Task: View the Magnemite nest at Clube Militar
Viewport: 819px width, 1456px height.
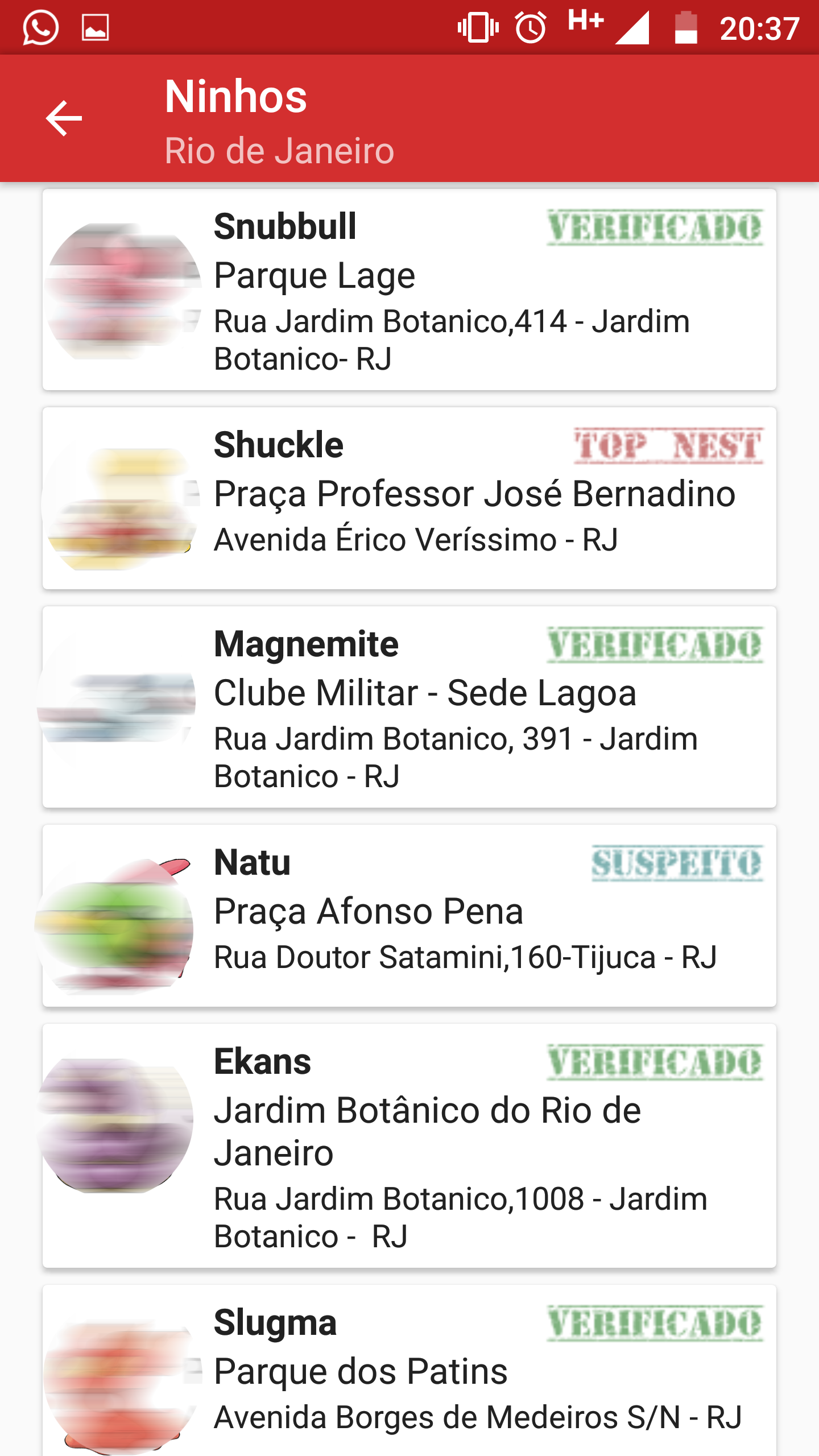Action: [409, 707]
